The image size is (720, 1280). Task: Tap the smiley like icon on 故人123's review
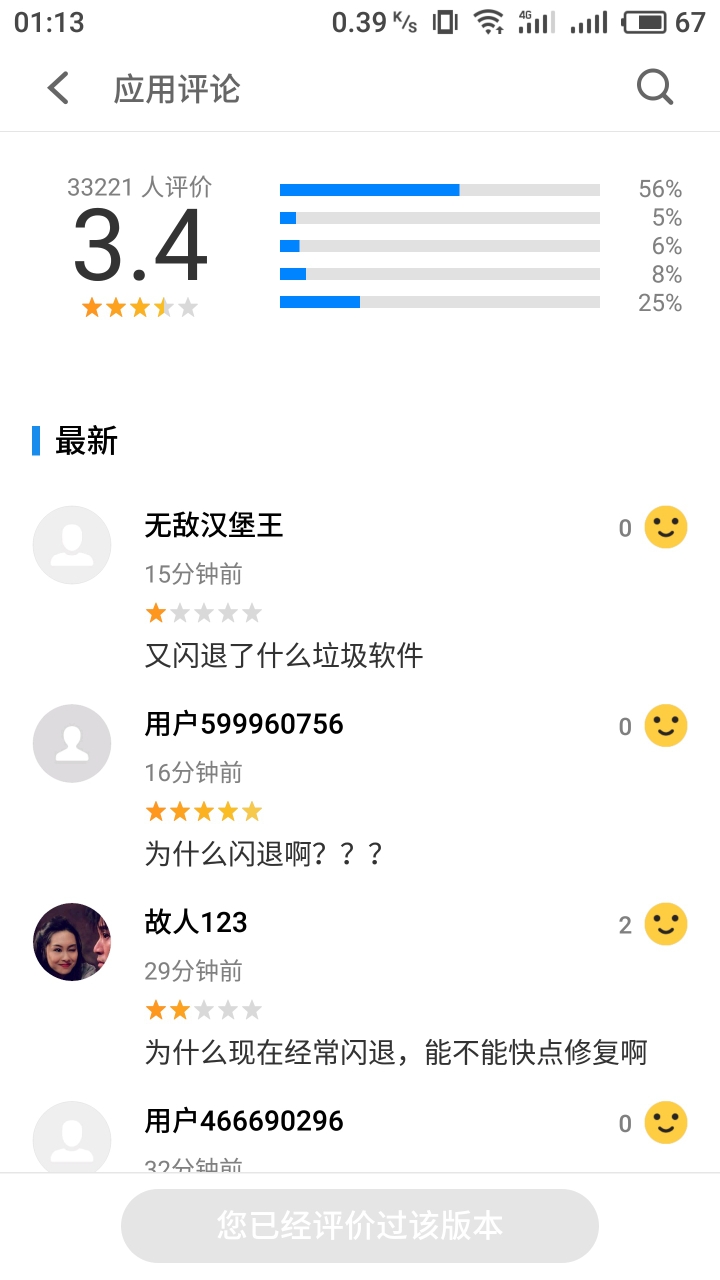click(666, 925)
